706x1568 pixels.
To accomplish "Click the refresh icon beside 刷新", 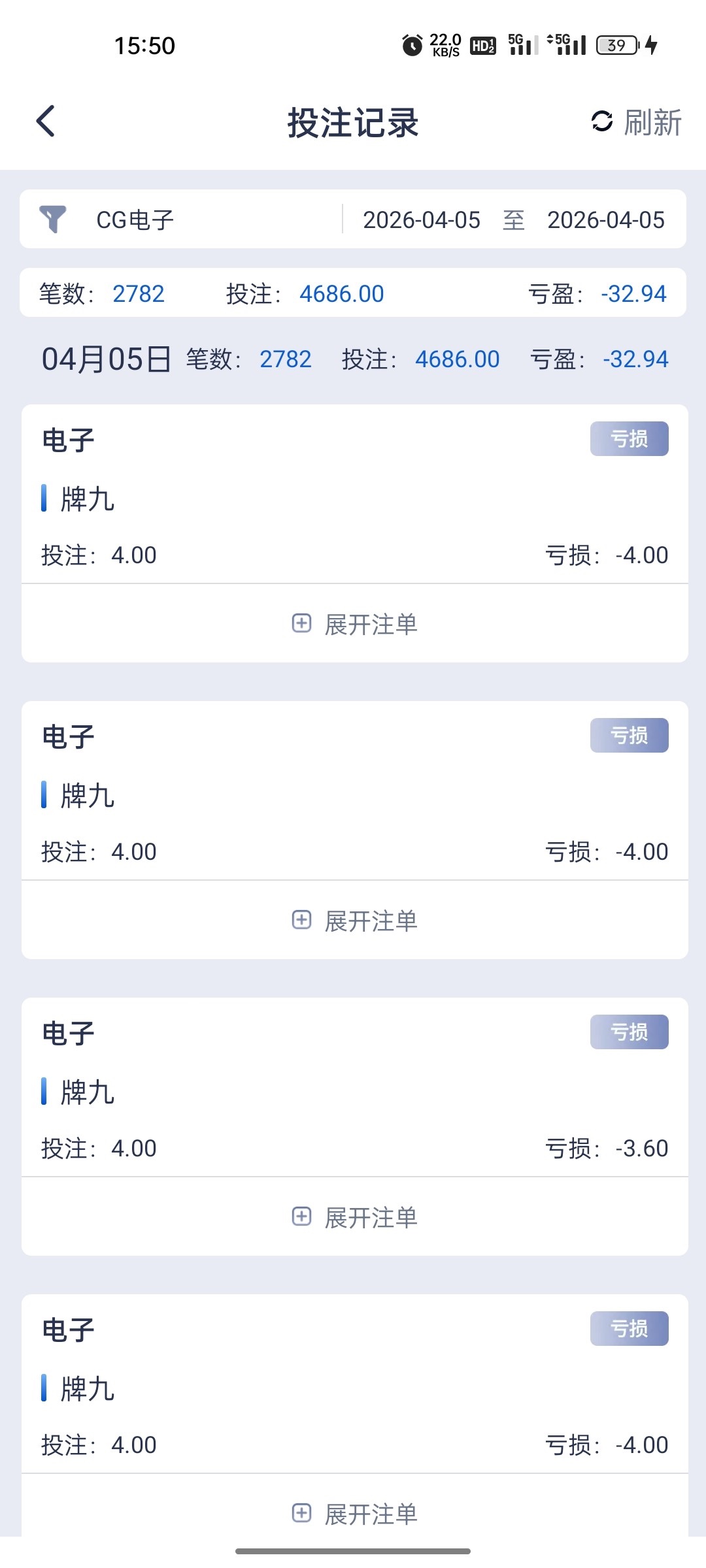I will pos(602,122).
